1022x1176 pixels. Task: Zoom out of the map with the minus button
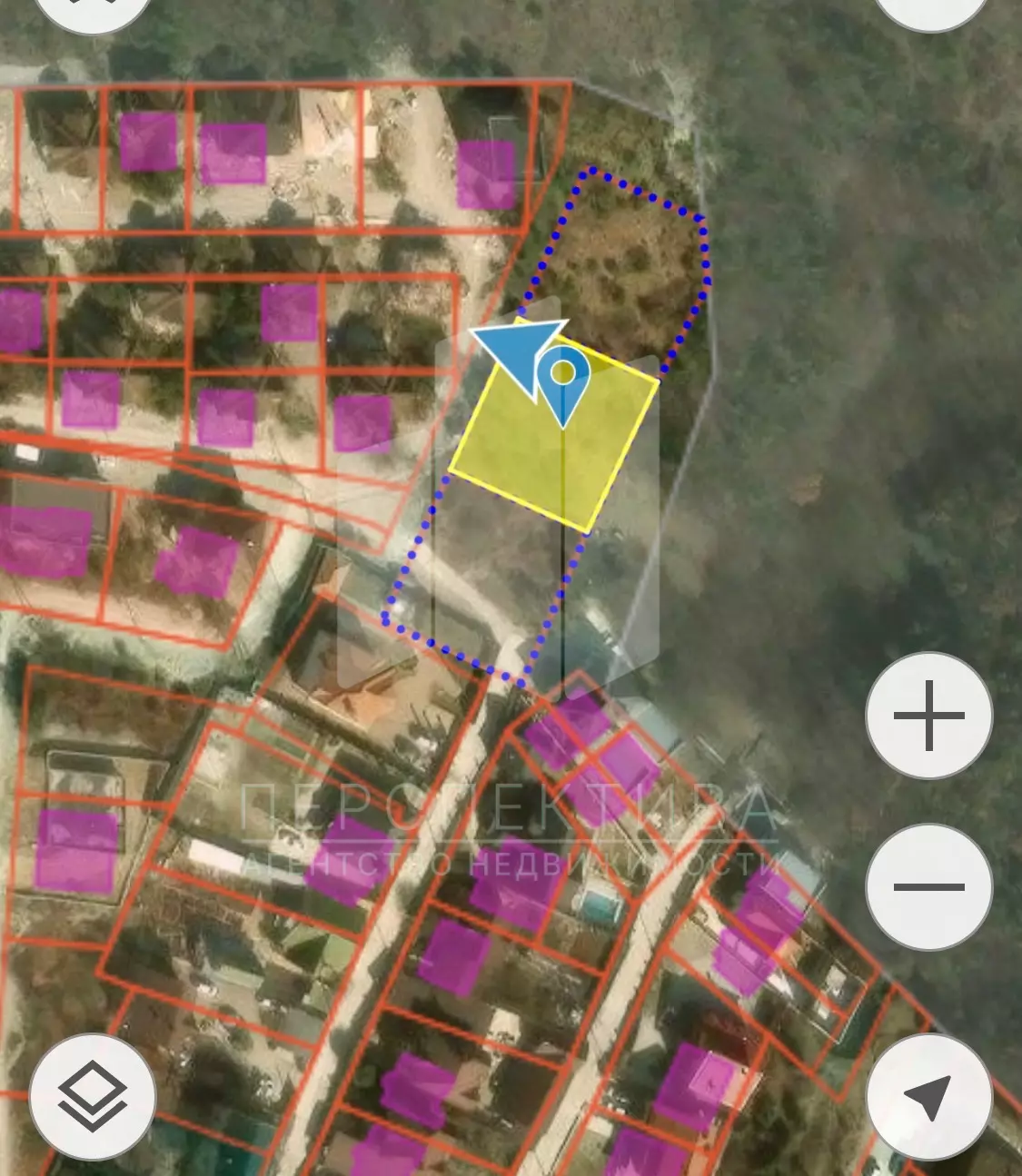click(x=928, y=886)
